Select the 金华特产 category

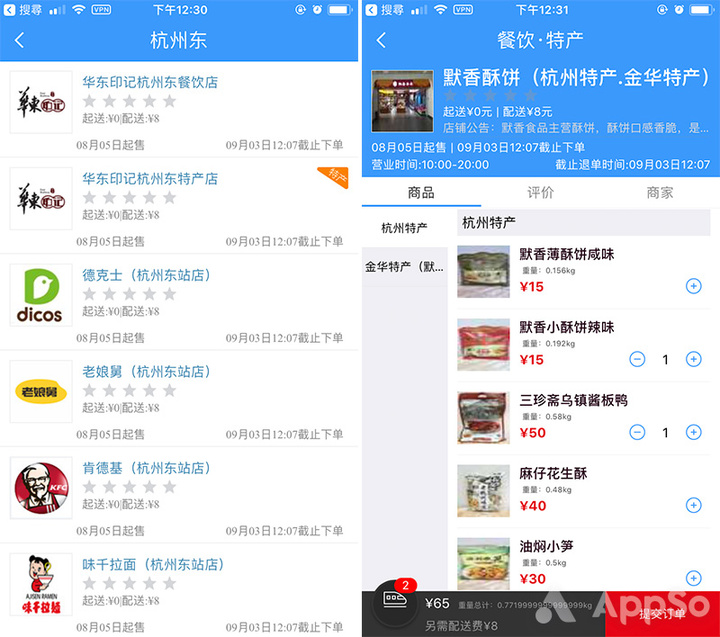(x=404, y=267)
